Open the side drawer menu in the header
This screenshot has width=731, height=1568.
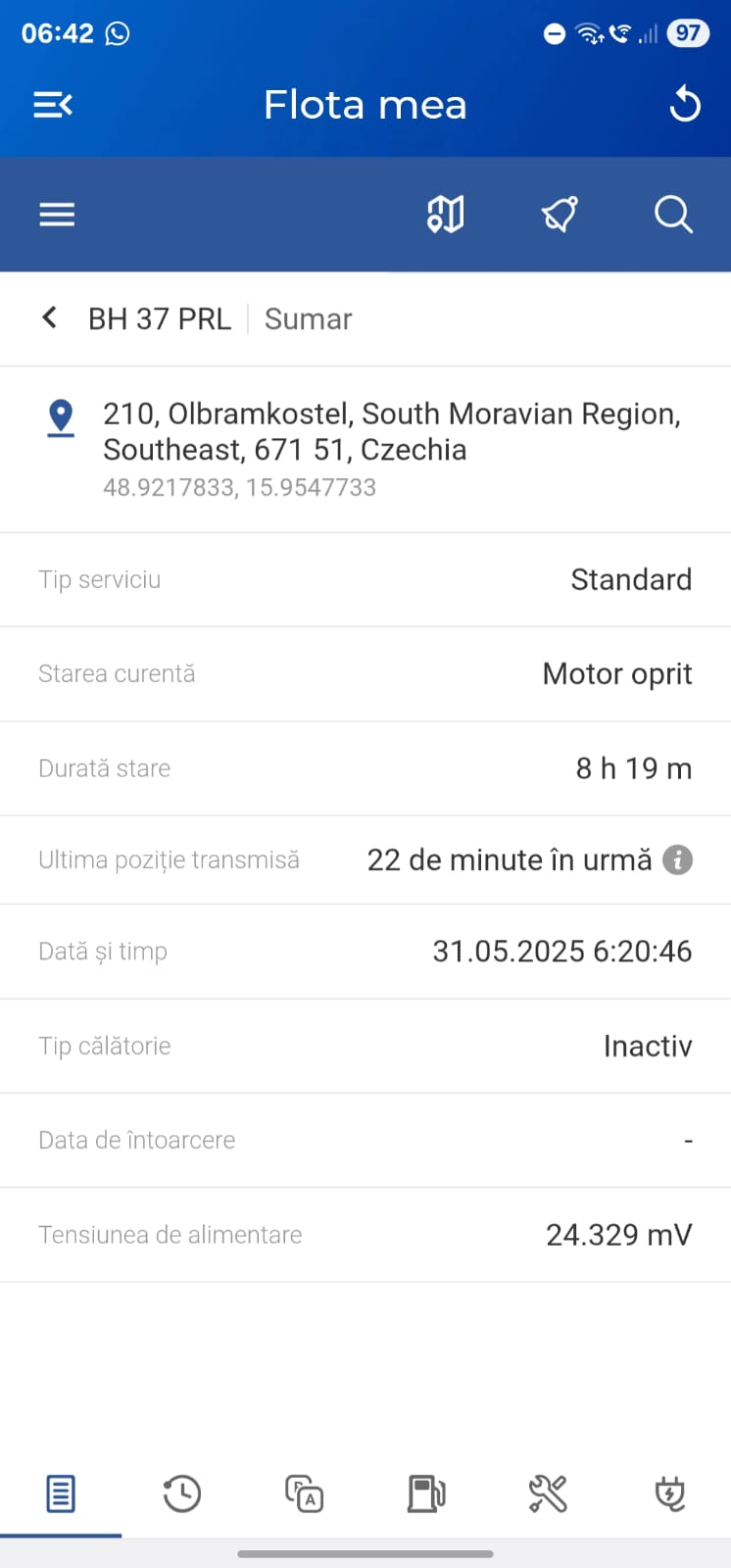53,105
